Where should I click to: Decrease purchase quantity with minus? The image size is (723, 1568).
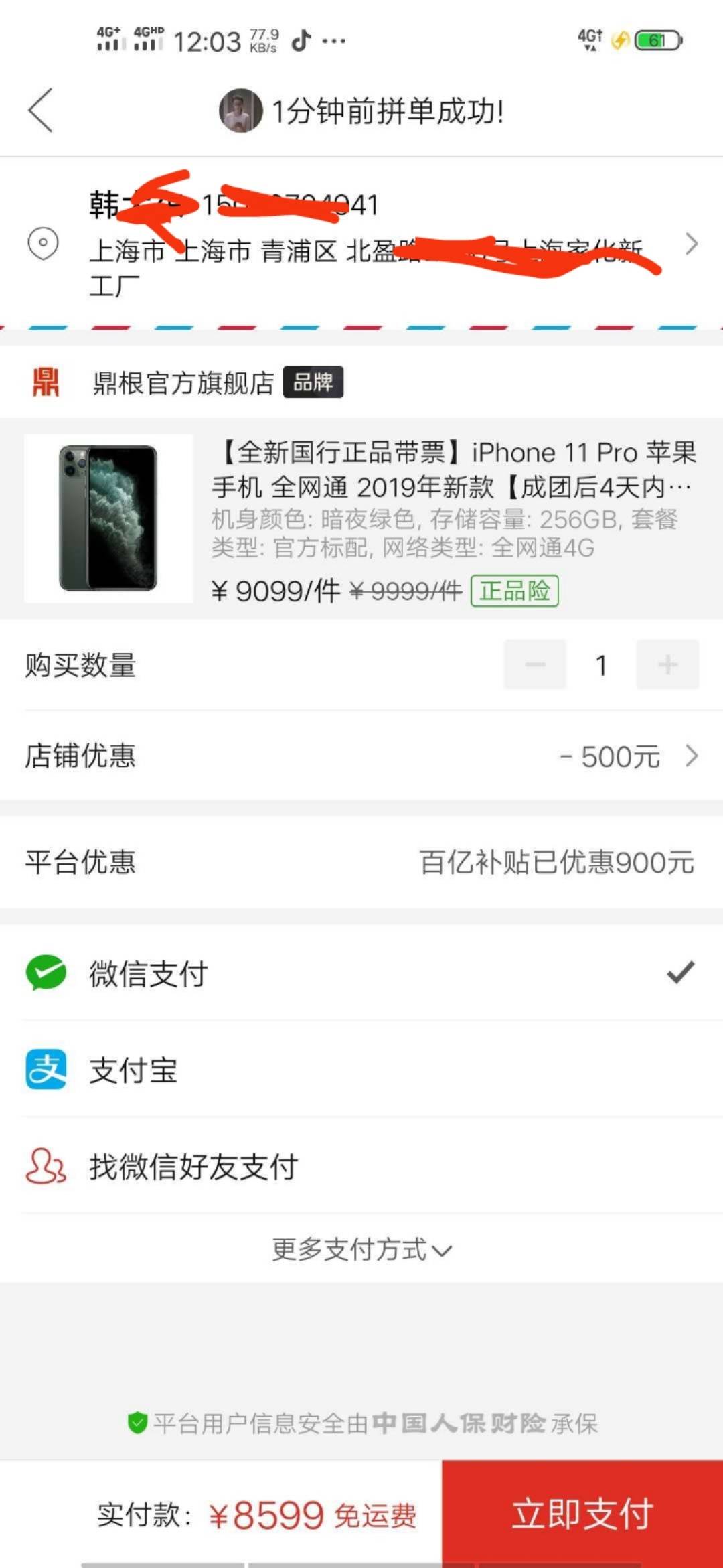coord(535,664)
